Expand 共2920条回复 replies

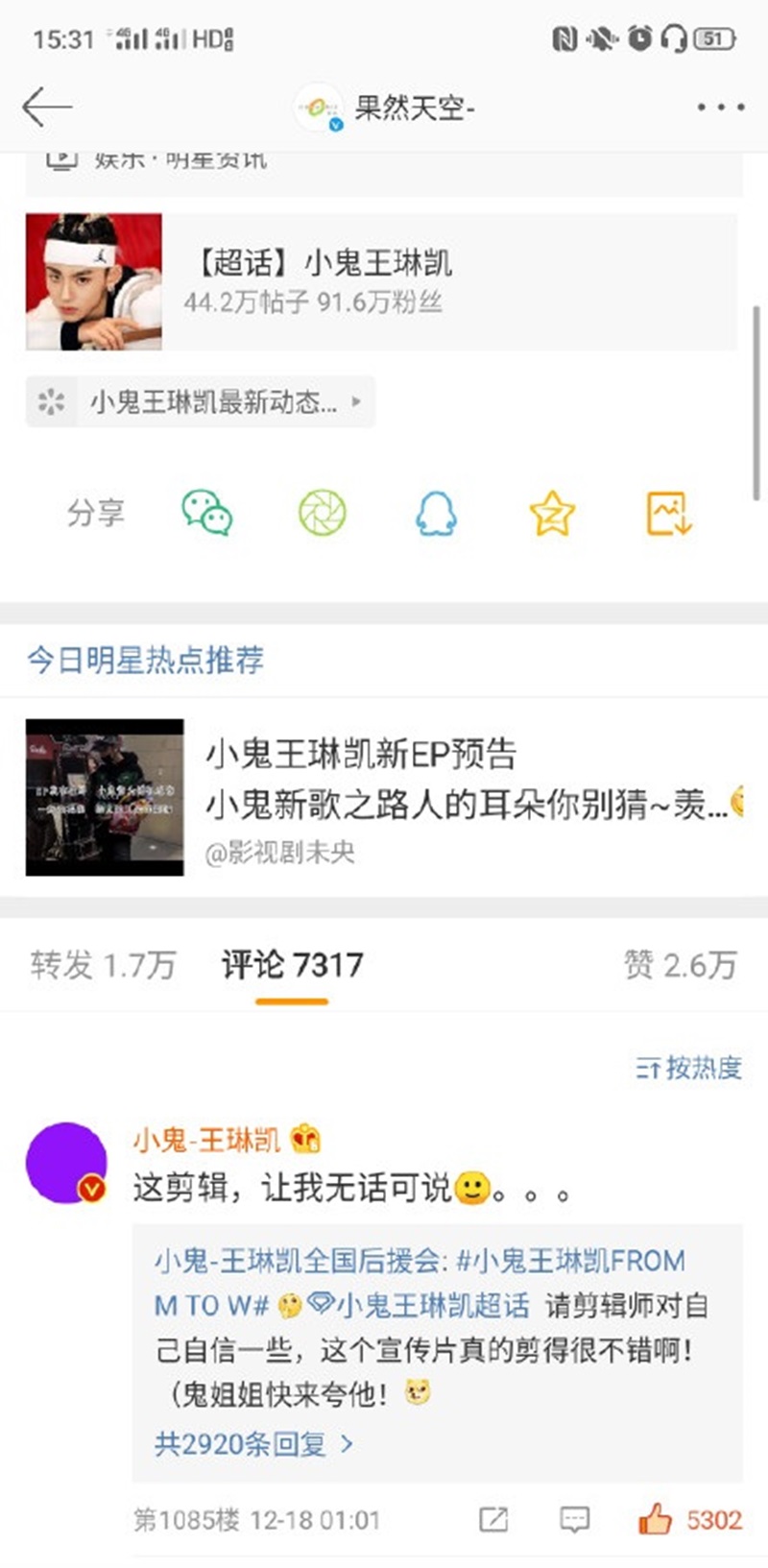pyautogui.click(x=253, y=1444)
